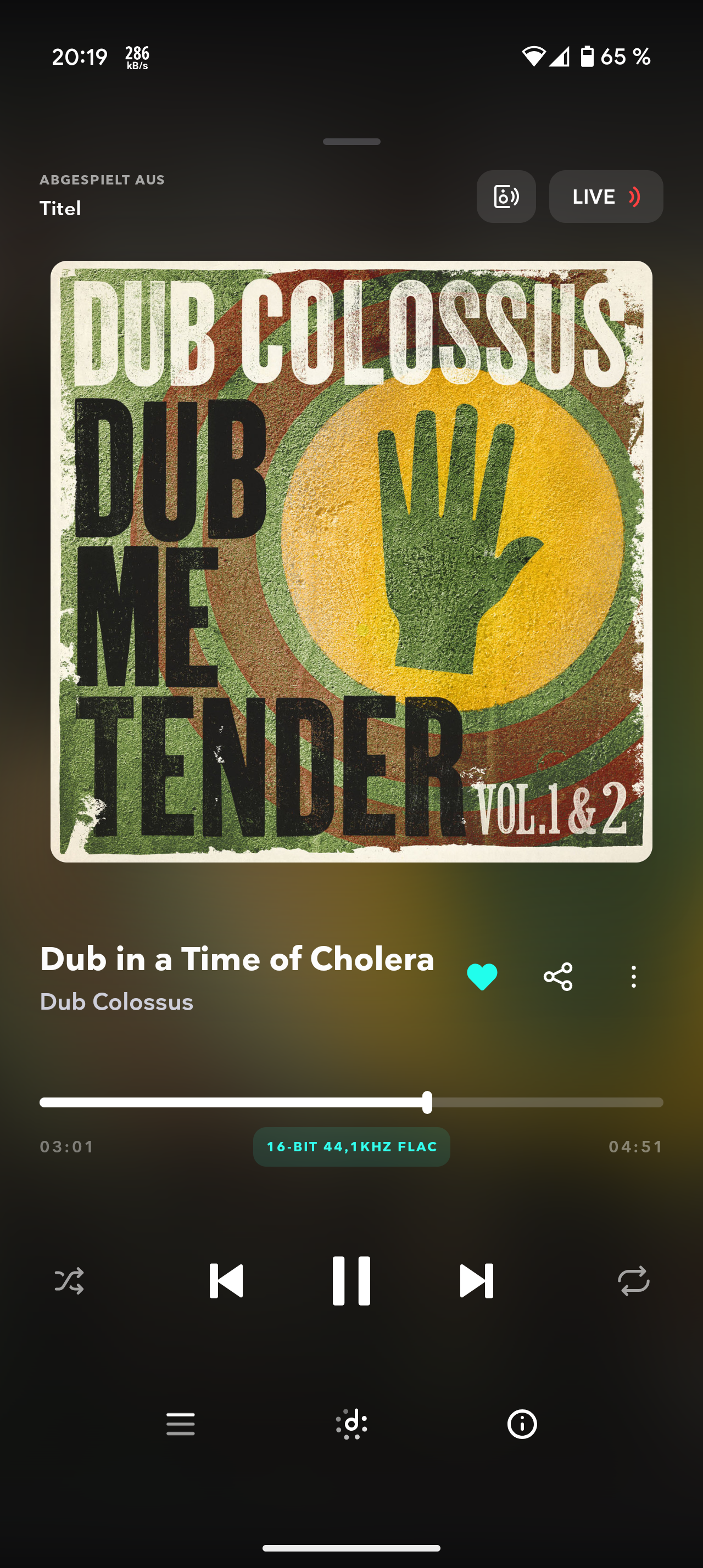This screenshot has height=1568, width=703.
Task: Tap the 16-BIT 44,1KHZ FLAC quality badge
Action: (x=352, y=1147)
